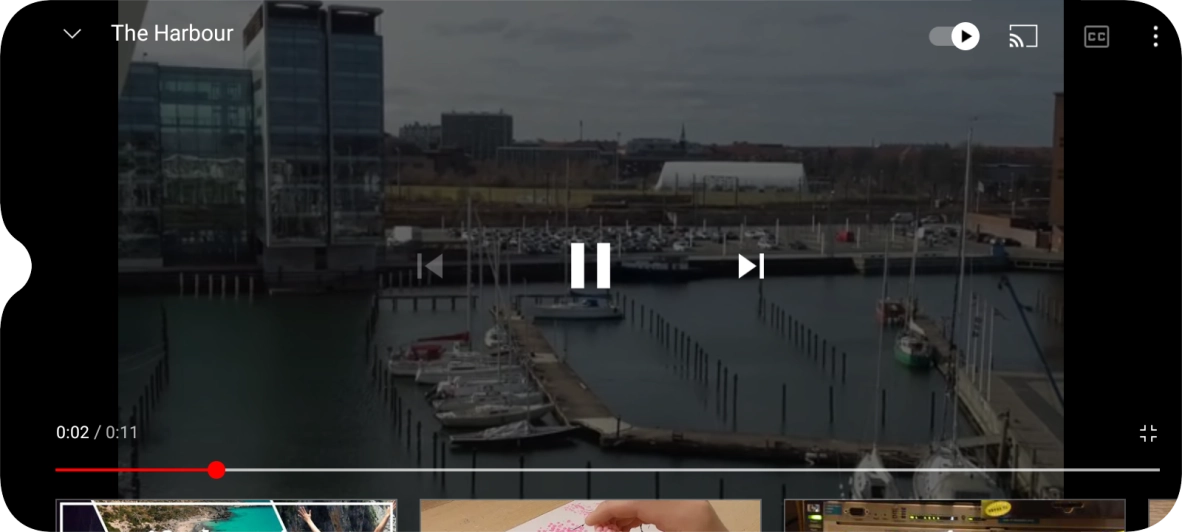Turn on closed captions

point(1096,37)
